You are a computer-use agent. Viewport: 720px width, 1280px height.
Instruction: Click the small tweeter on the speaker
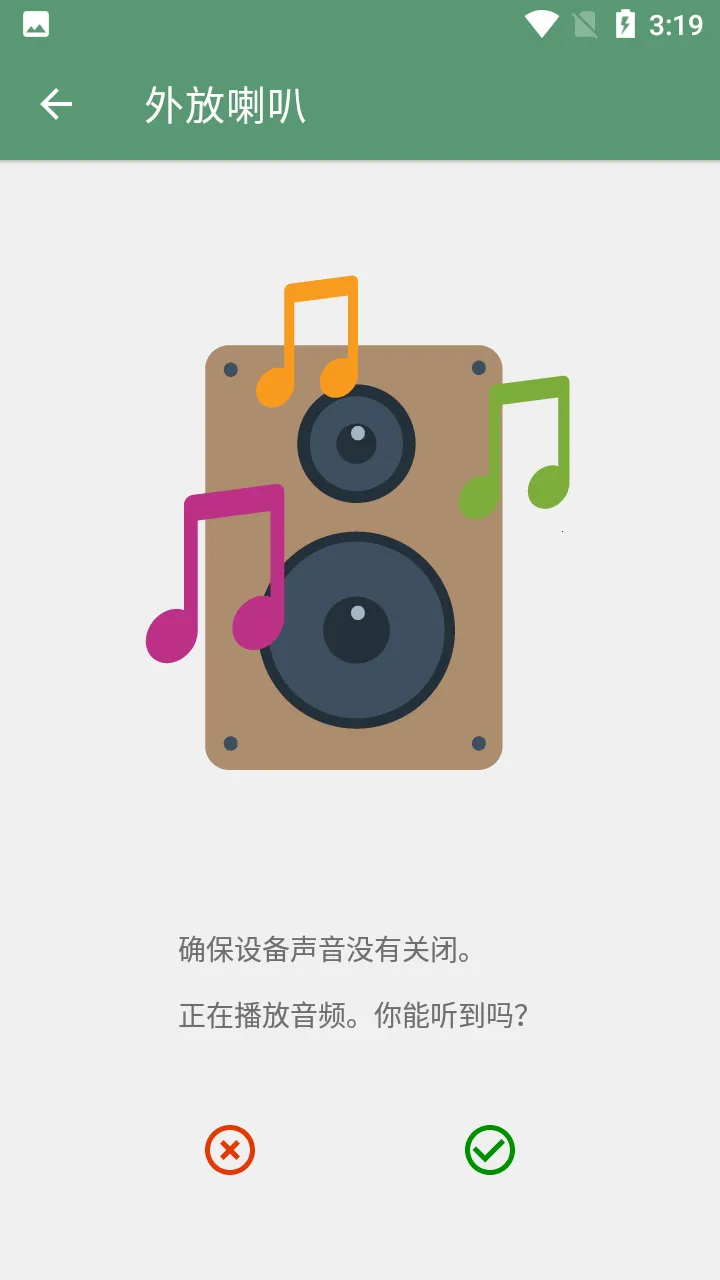(x=356, y=443)
